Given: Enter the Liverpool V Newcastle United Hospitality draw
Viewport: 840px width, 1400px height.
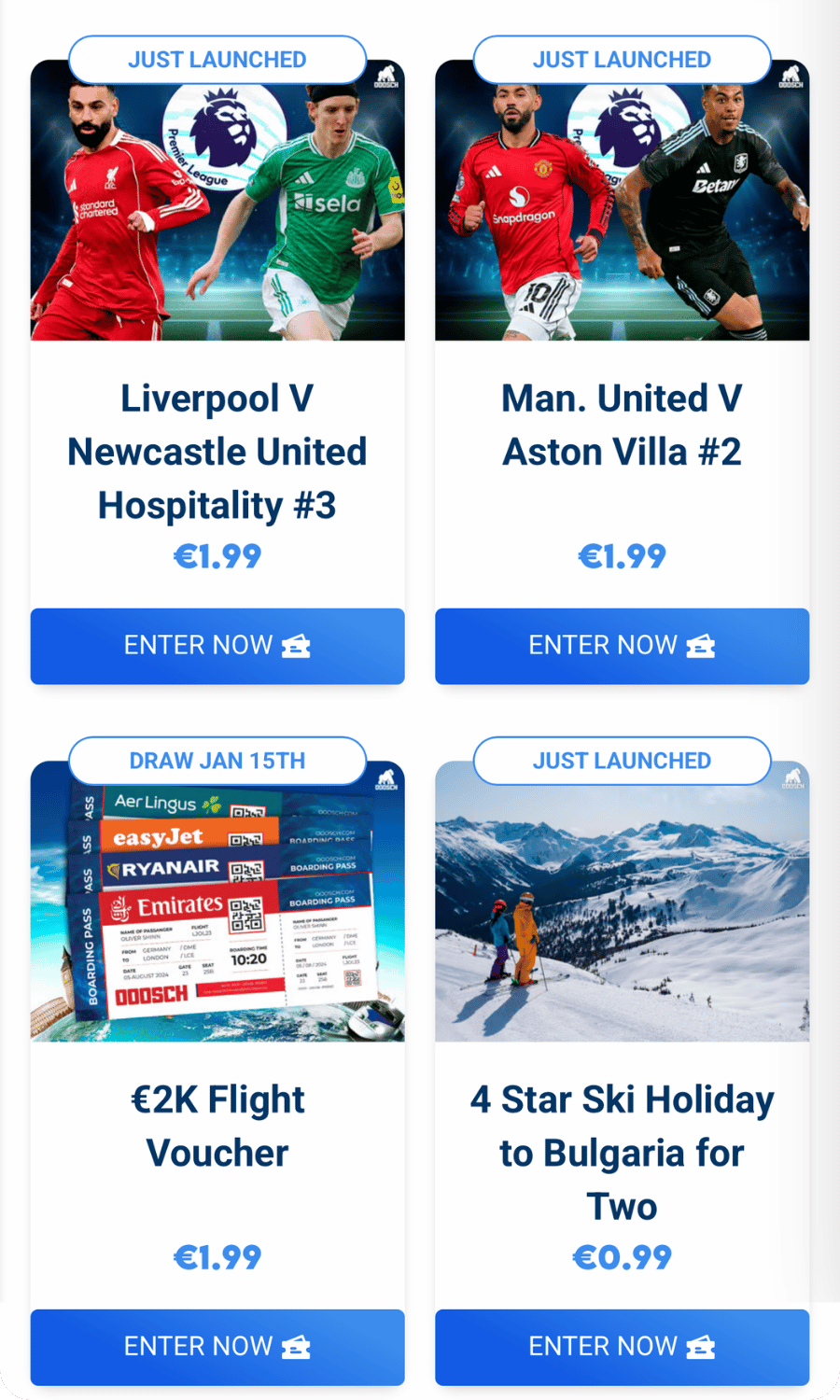Looking at the screenshot, I should point(217,646).
